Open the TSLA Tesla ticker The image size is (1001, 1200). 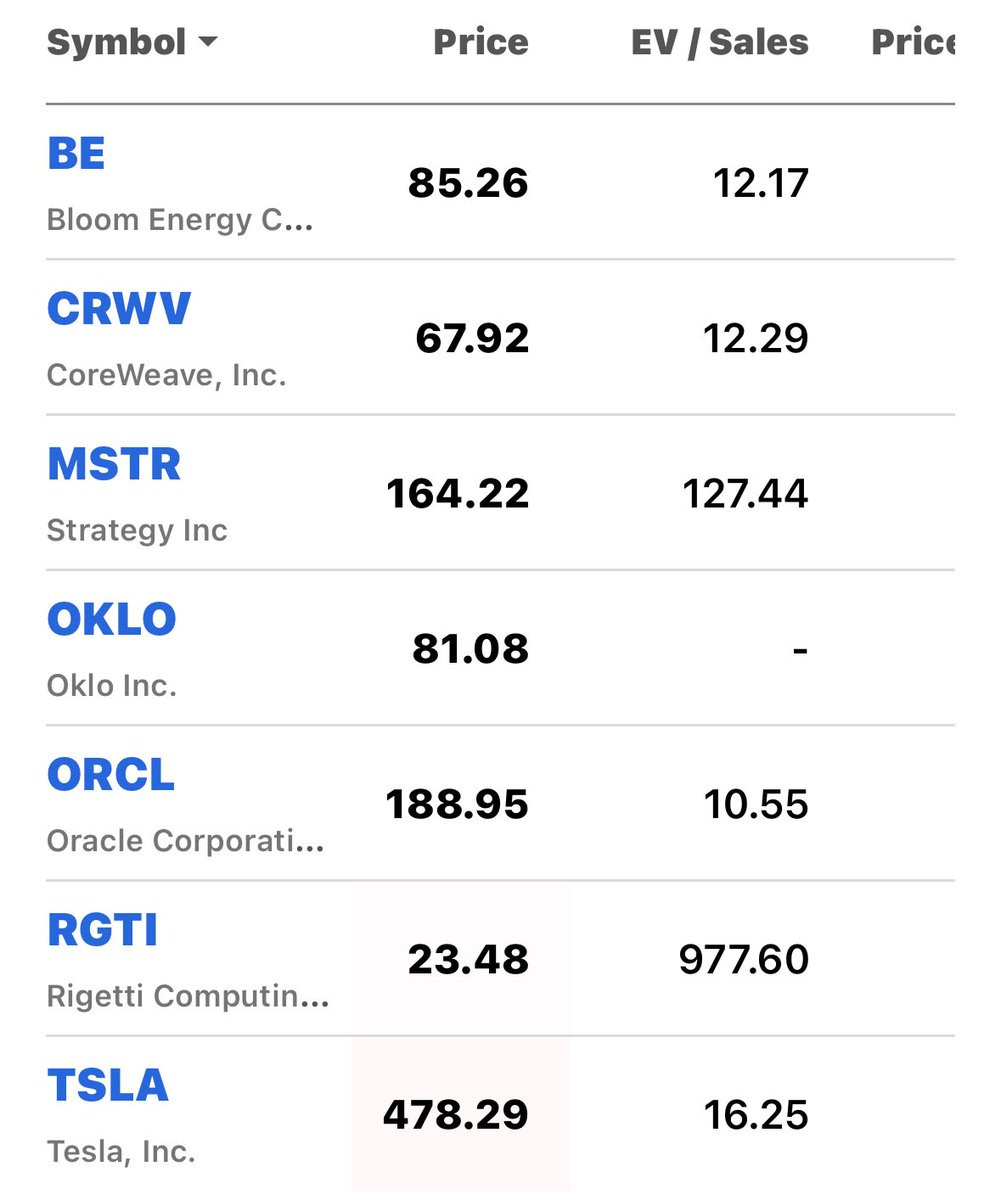[107, 1086]
